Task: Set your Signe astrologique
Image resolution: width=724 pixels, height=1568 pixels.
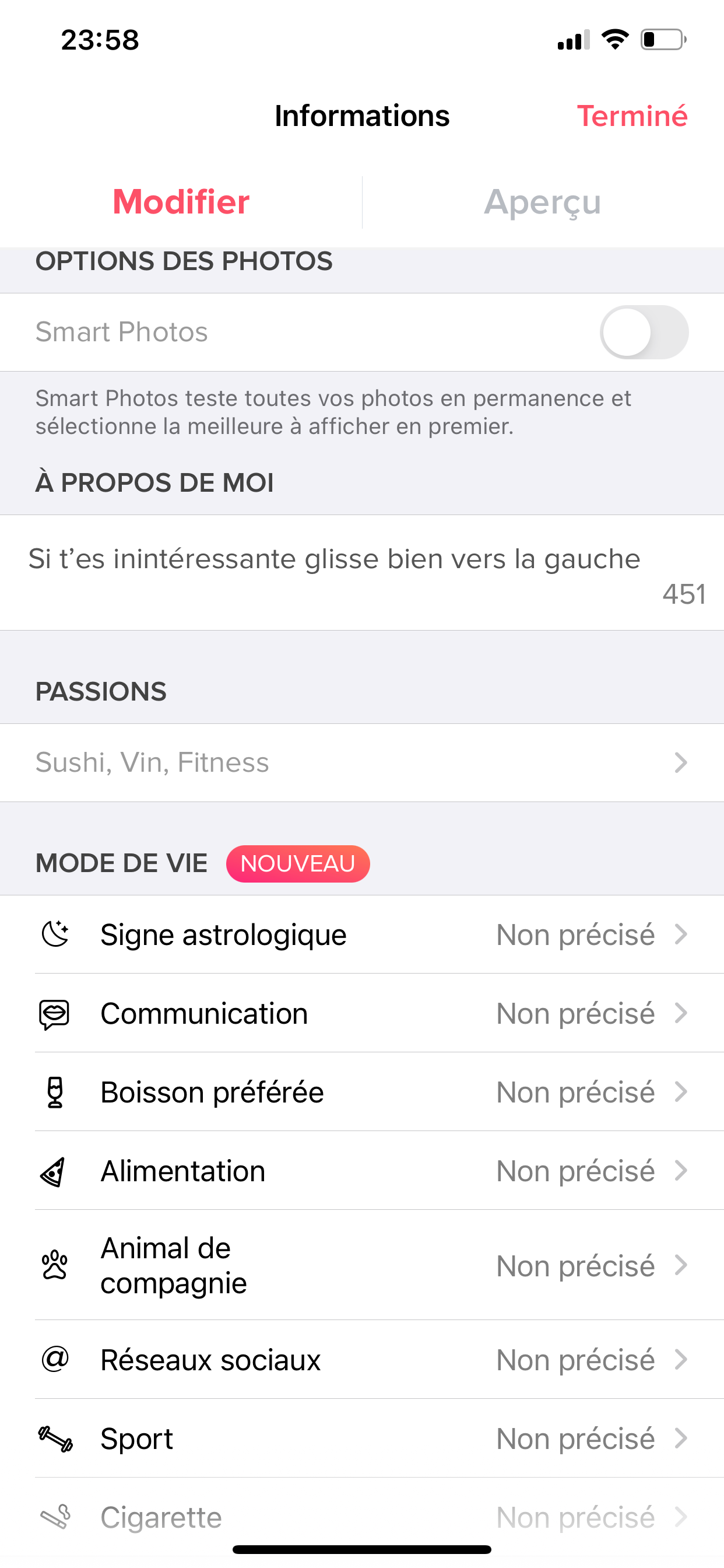Action: click(x=361, y=935)
